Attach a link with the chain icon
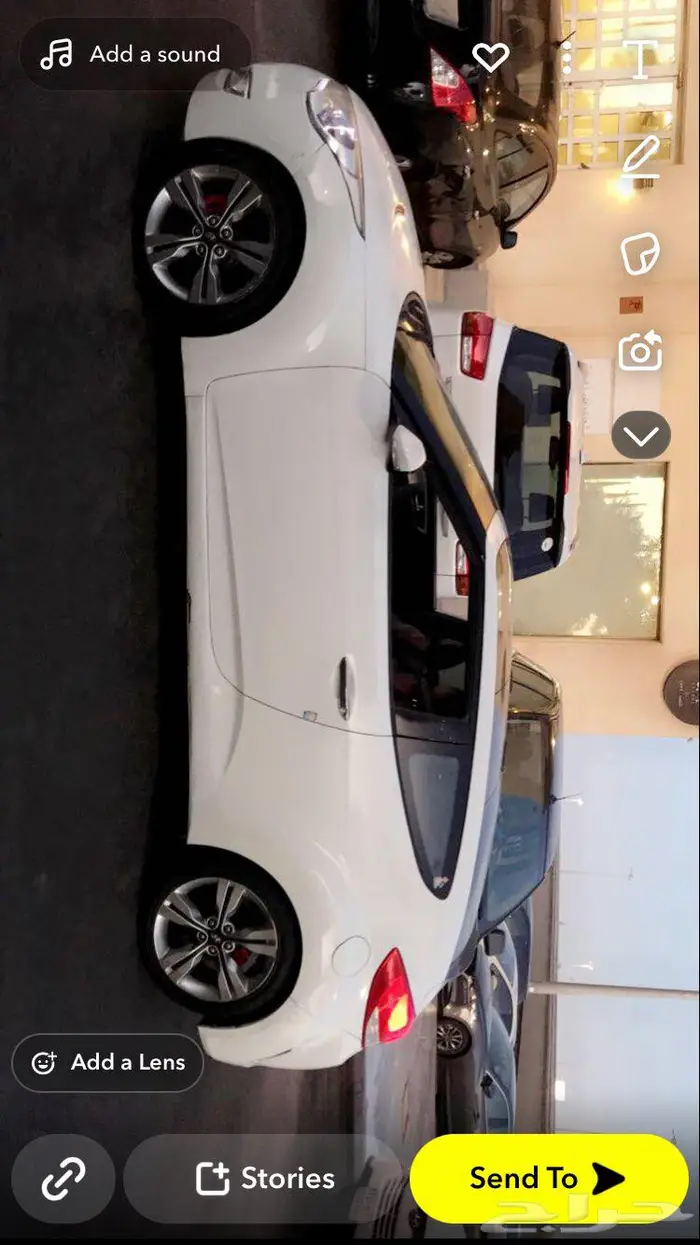Image resolution: width=700 pixels, height=1245 pixels. point(63,1179)
